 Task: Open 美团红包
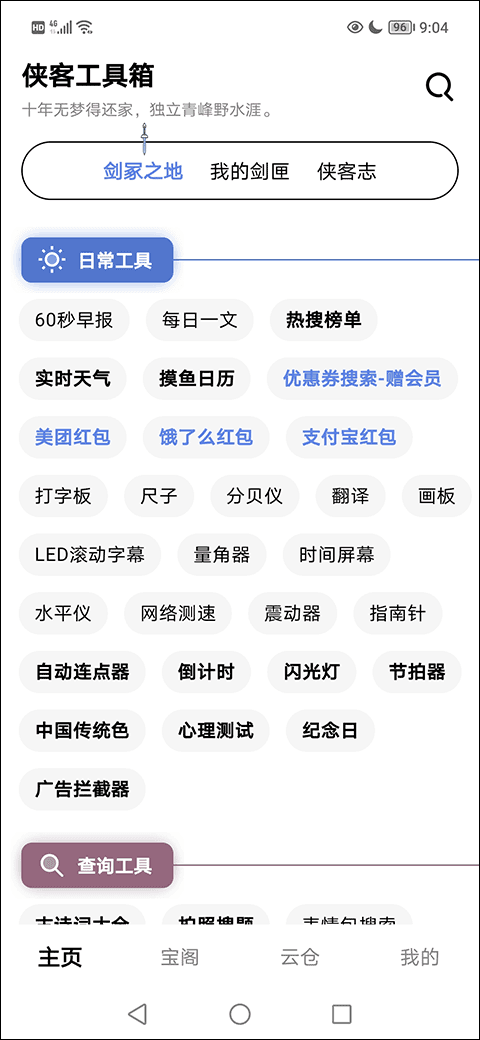click(73, 437)
